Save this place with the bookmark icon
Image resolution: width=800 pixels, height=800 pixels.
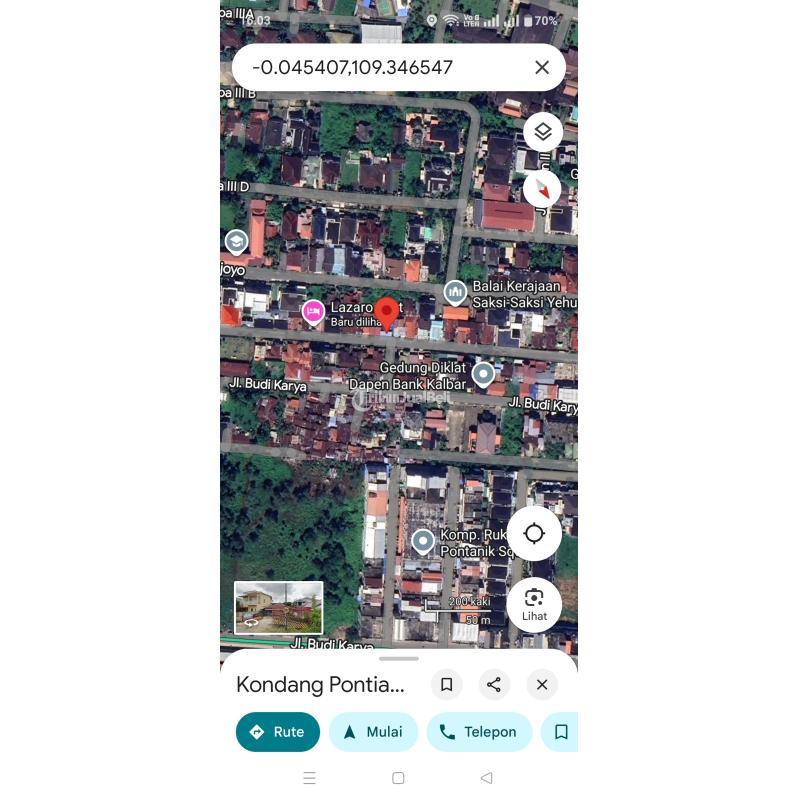coord(447,684)
